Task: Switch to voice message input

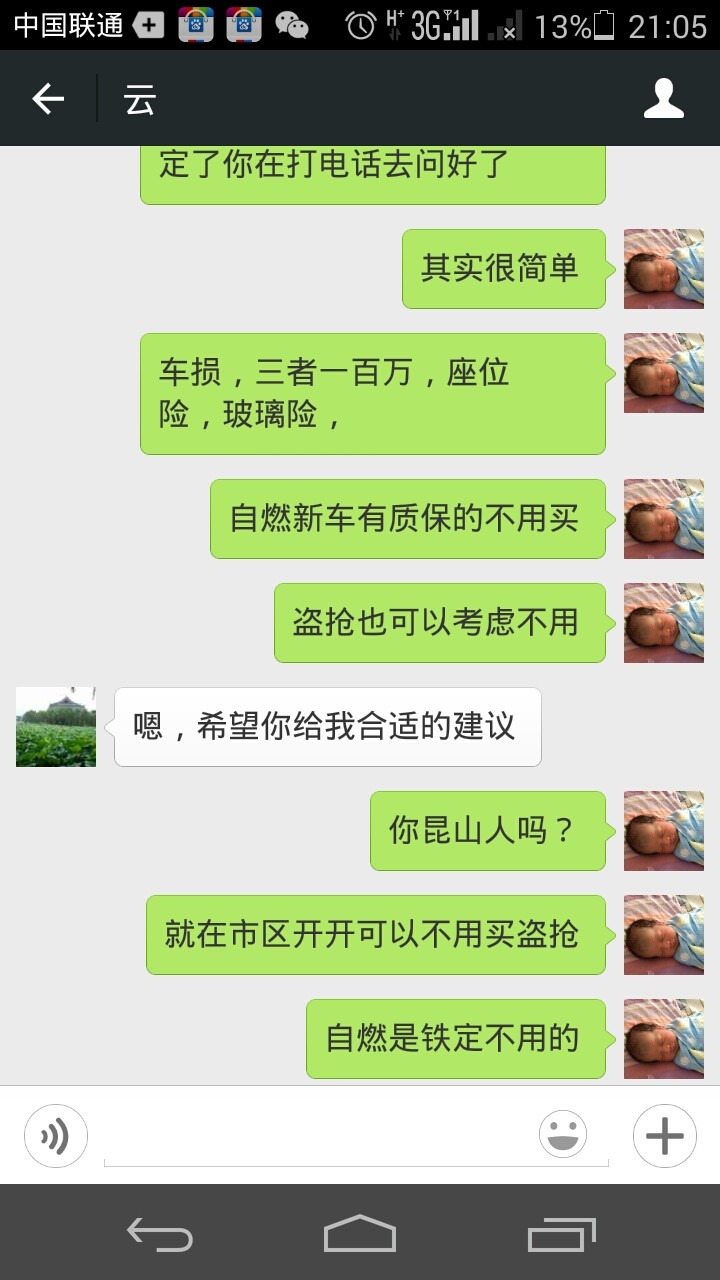Action: (x=56, y=1136)
